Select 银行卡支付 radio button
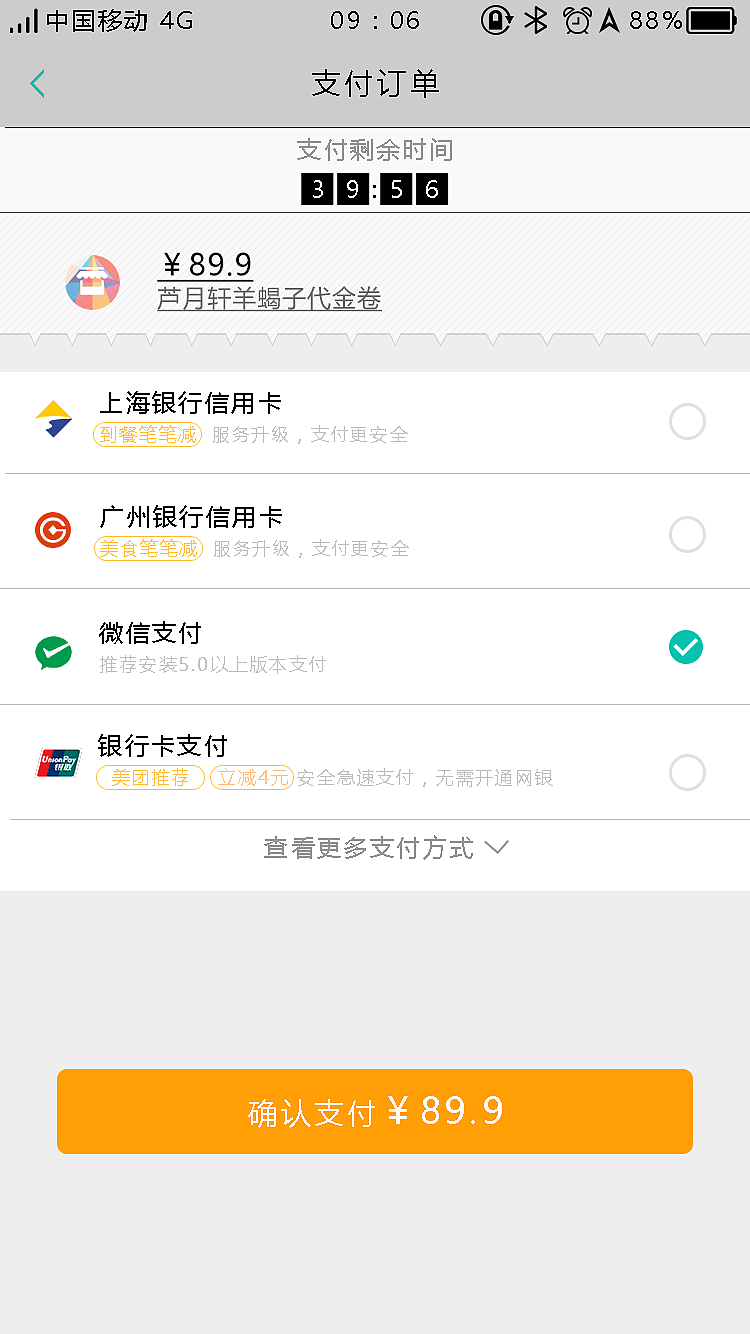The width and height of the screenshot is (750, 1334). pos(687,772)
